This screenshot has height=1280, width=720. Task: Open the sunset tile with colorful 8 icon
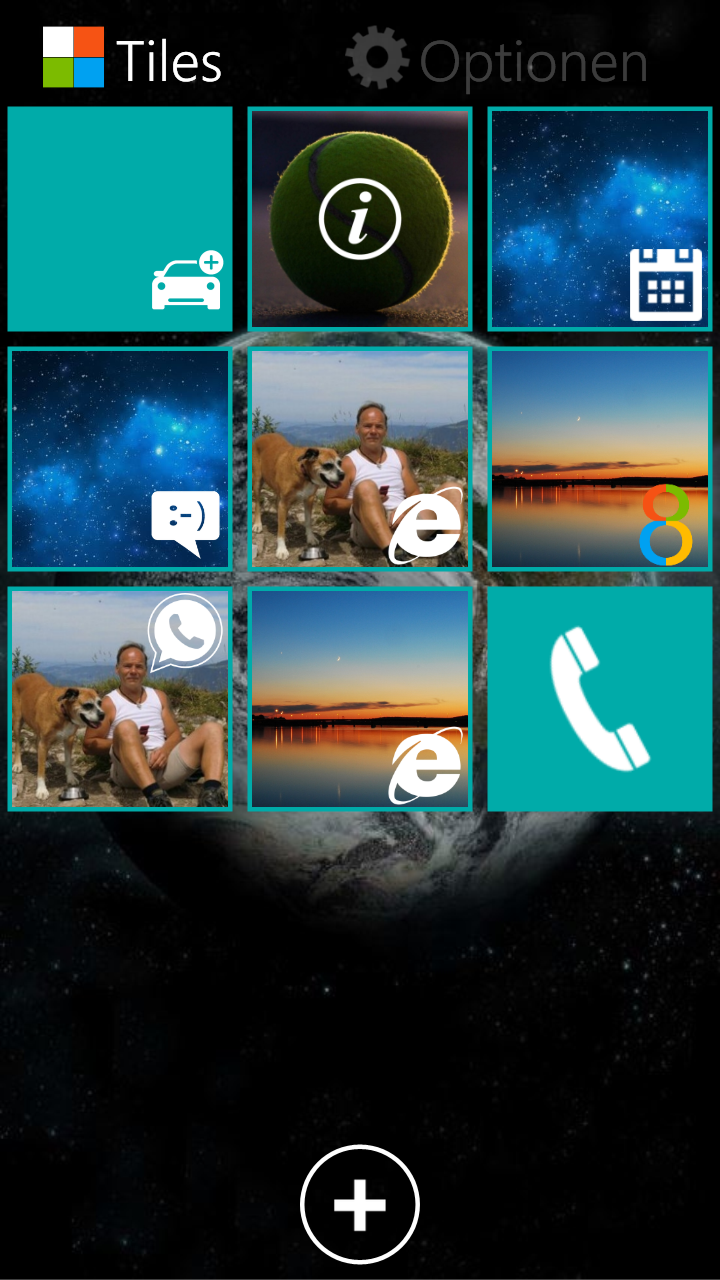(x=600, y=459)
